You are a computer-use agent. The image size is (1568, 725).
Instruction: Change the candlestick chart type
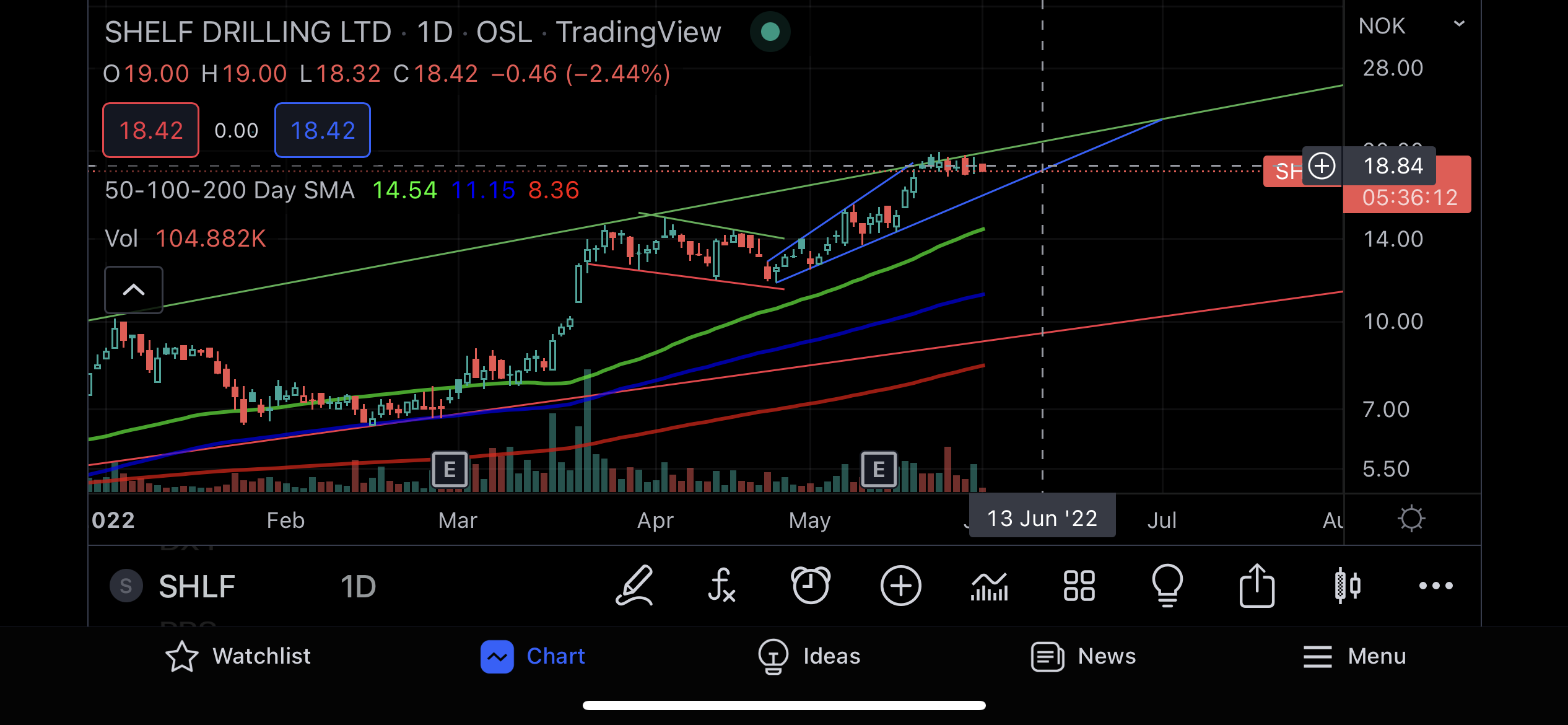click(x=1347, y=586)
